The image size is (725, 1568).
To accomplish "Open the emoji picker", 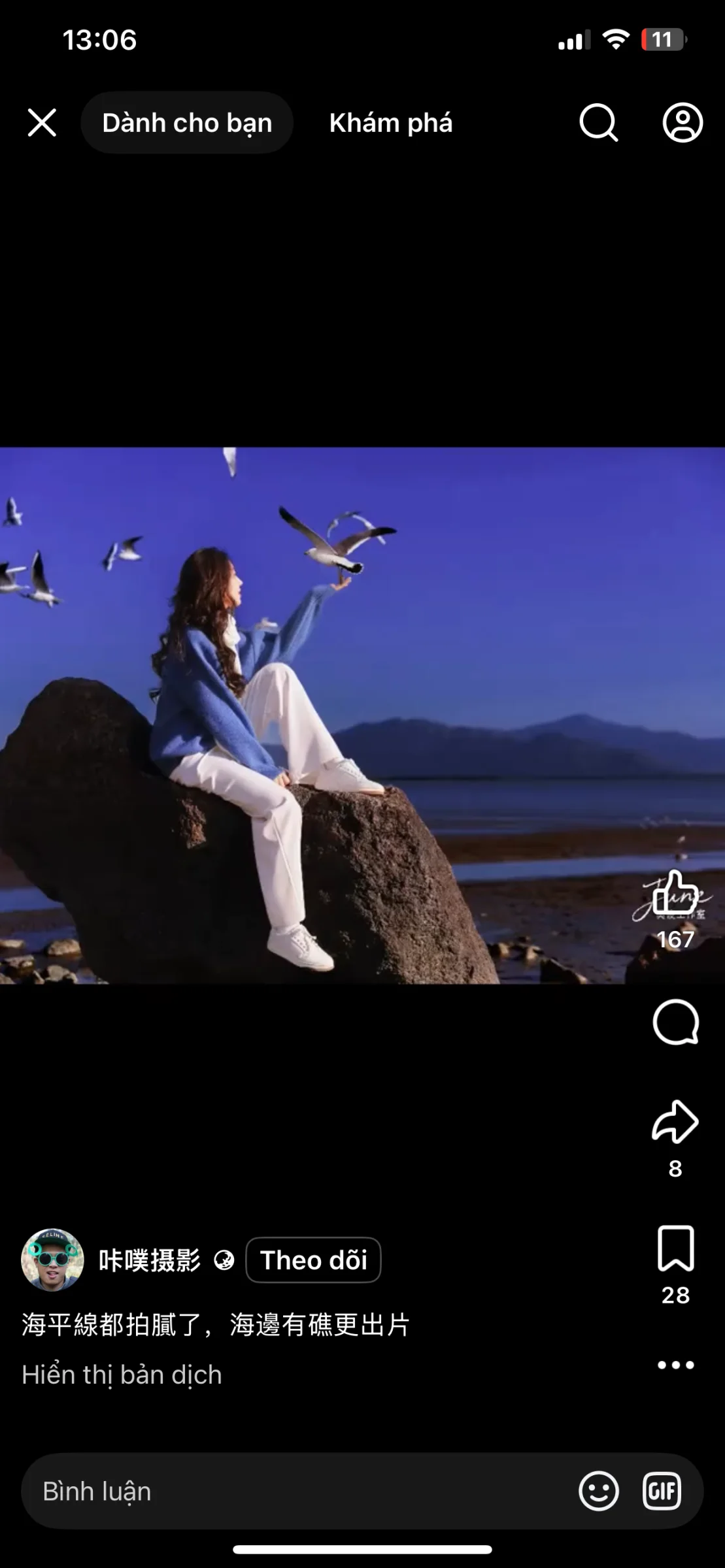I will pos(598,1492).
